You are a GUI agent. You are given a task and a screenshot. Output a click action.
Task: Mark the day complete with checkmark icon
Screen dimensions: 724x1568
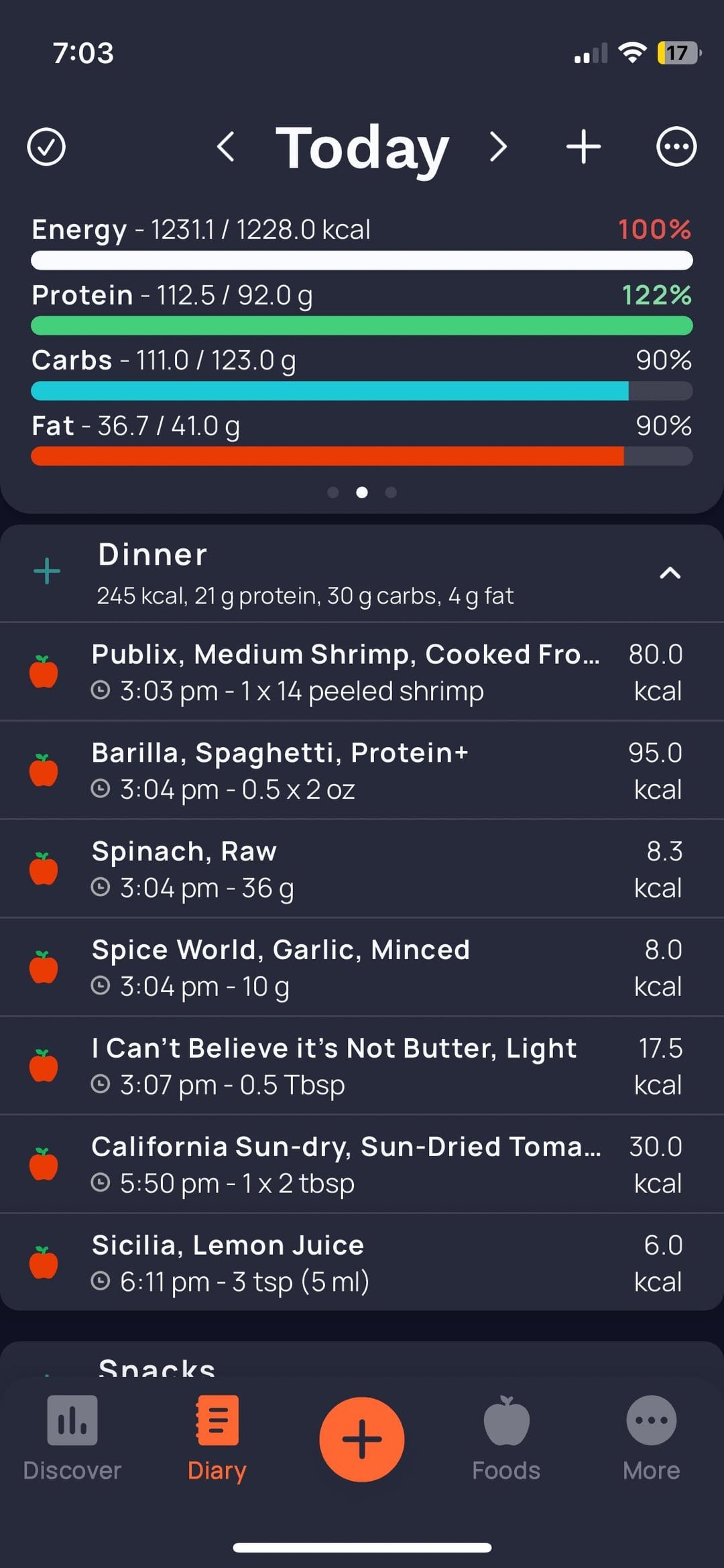coord(46,147)
